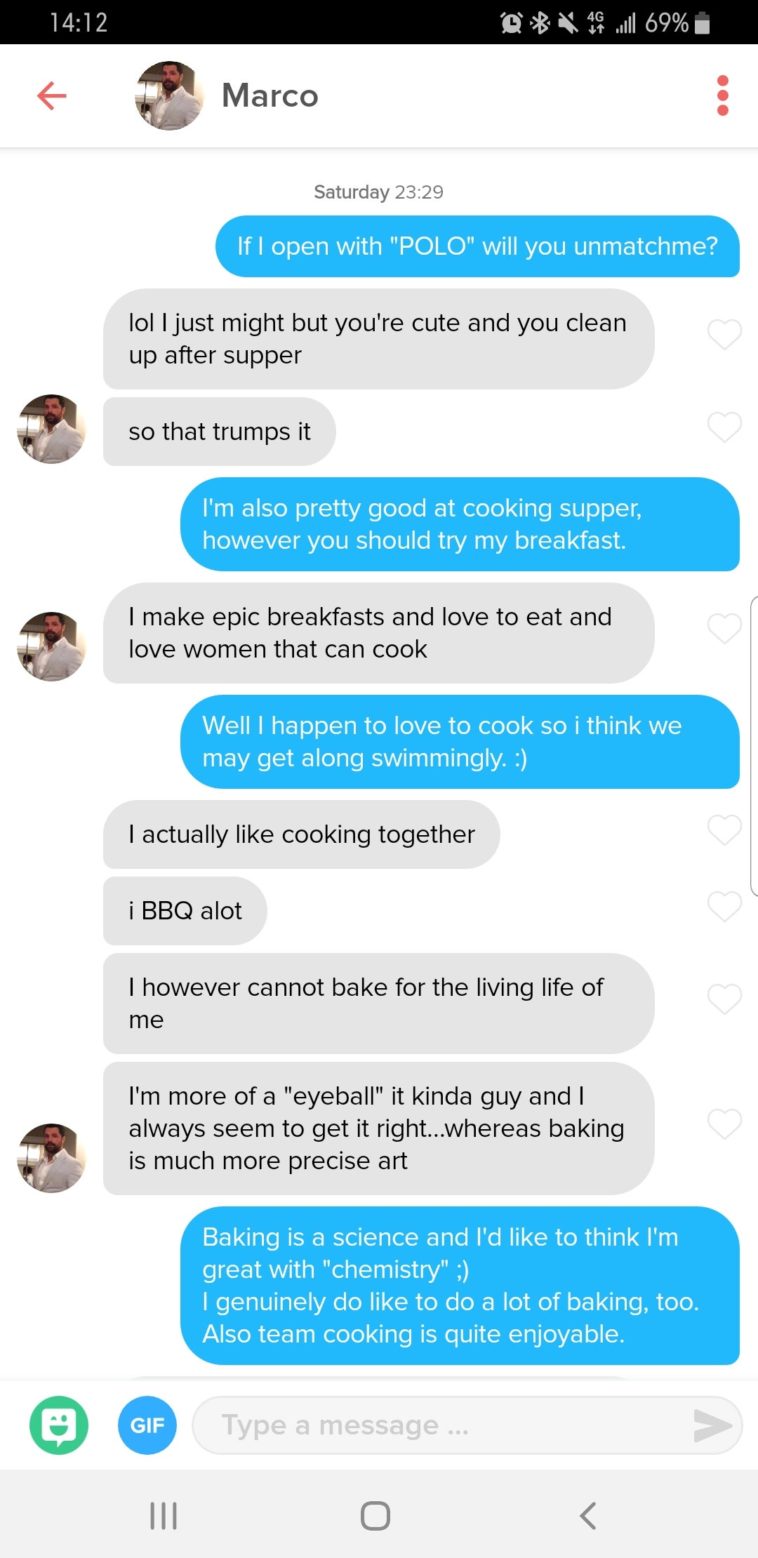Image resolution: width=758 pixels, height=1558 pixels.
Task: Open the three-dot overflow menu
Action: coord(722,96)
